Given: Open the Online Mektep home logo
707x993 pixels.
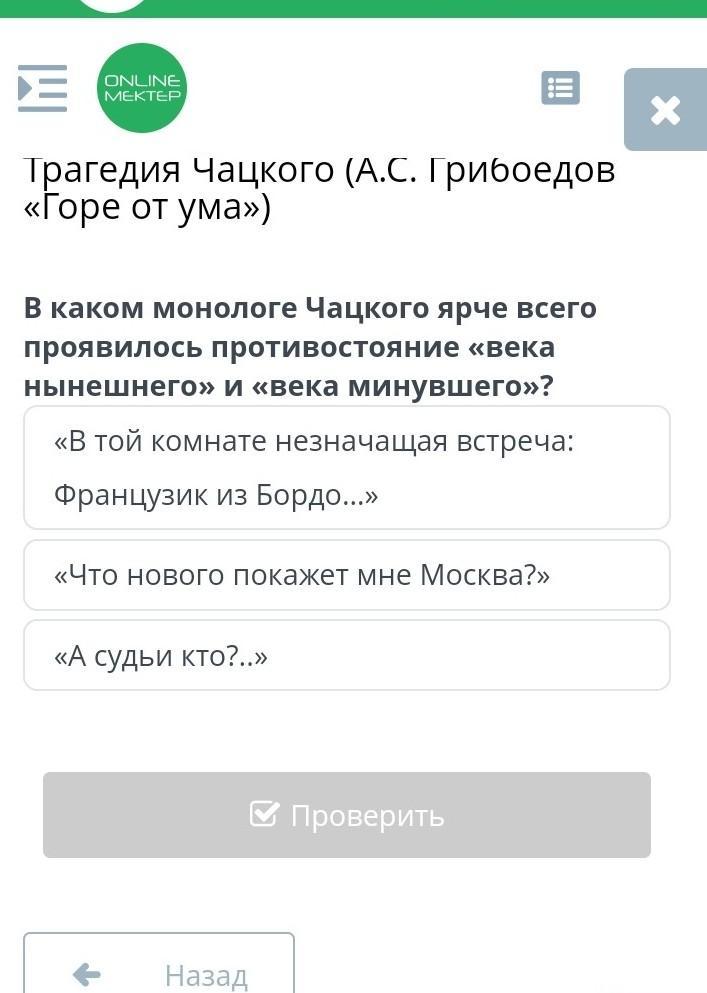Looking at the screenshot, I should pyautogui.click(x=141, y=88).
